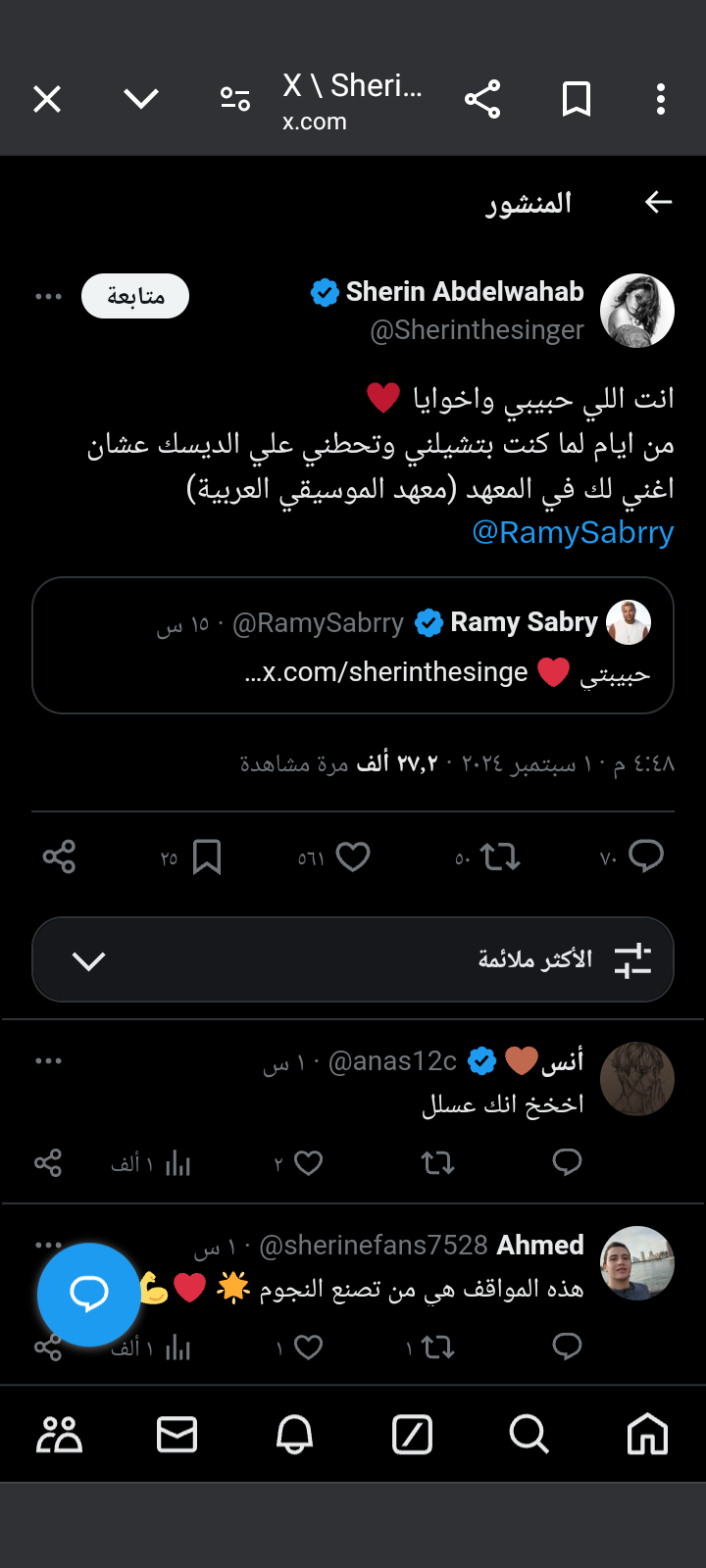
Task: Open the Search tab
Action: point(529,1435)
